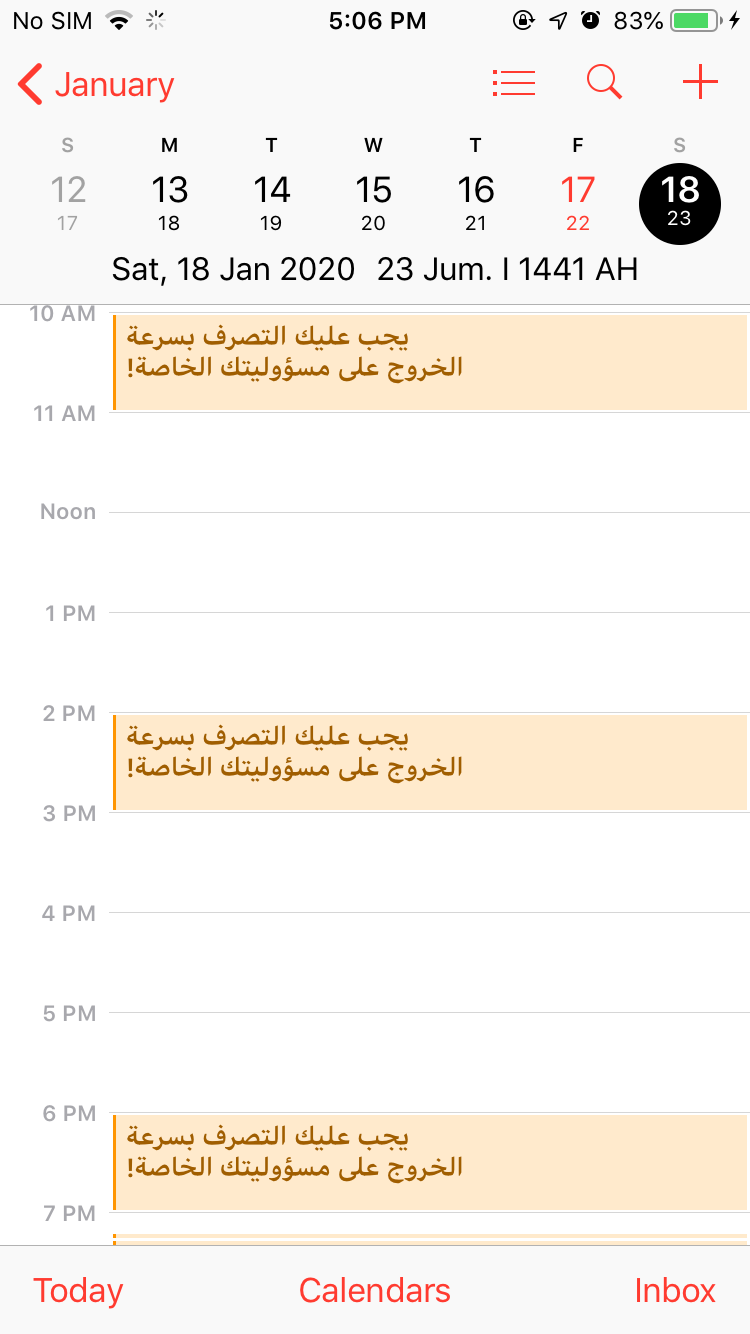Add a new event with plus icon
The image size is (750, 1334).
point(700,83)
